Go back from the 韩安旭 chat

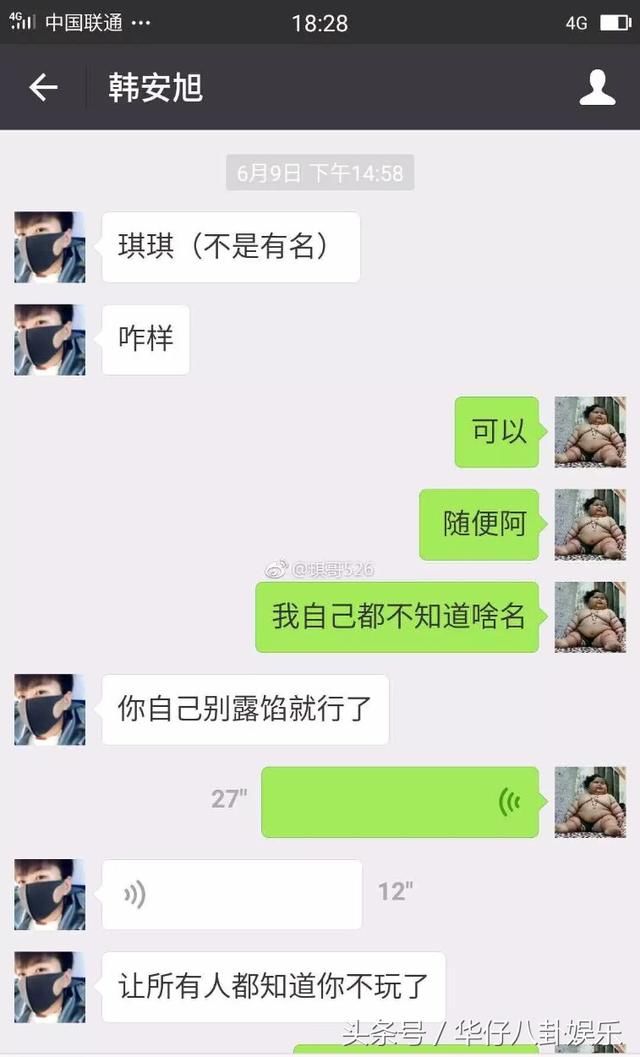43,88
